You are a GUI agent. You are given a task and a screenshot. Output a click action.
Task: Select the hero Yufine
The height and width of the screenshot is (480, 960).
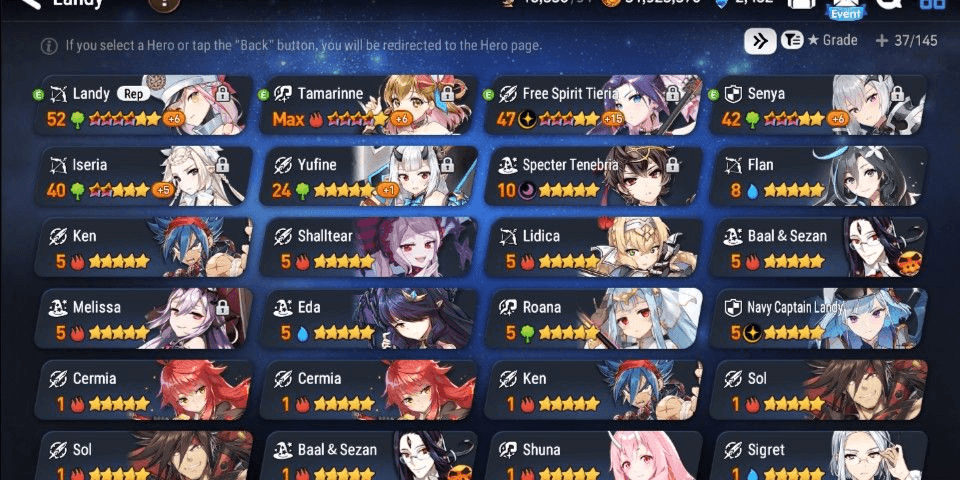click(x=365, y=176)
